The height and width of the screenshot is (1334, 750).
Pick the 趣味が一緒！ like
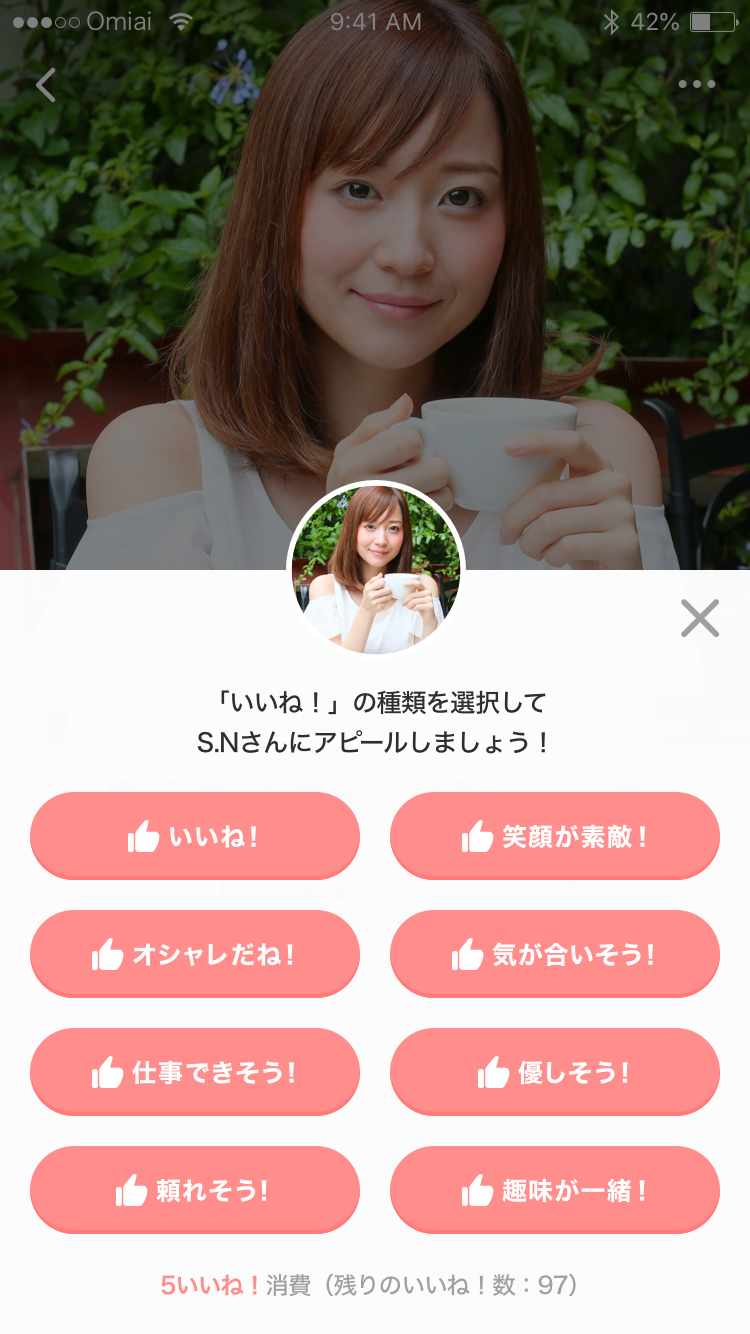(x=555, y=1190)
